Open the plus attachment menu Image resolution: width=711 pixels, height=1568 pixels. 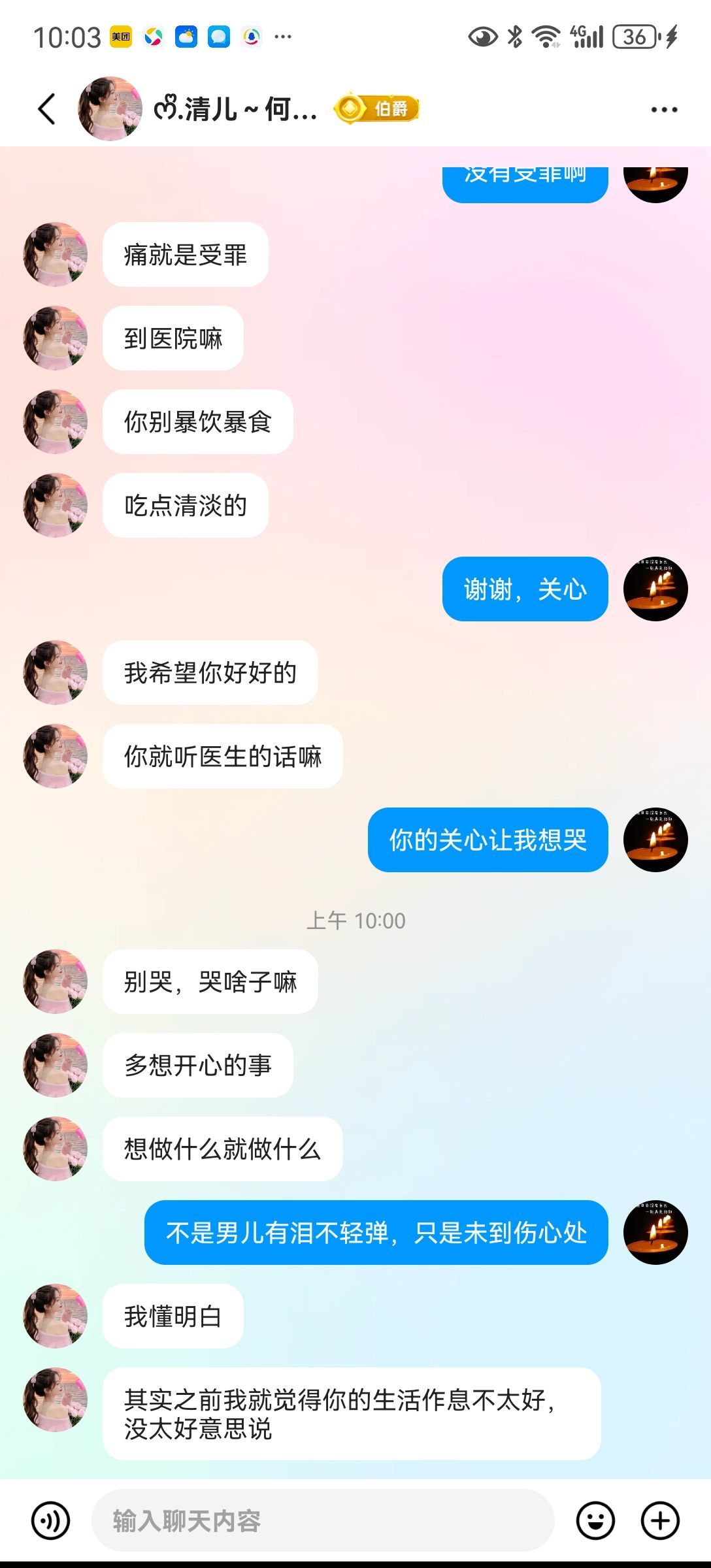point(660,1520)
